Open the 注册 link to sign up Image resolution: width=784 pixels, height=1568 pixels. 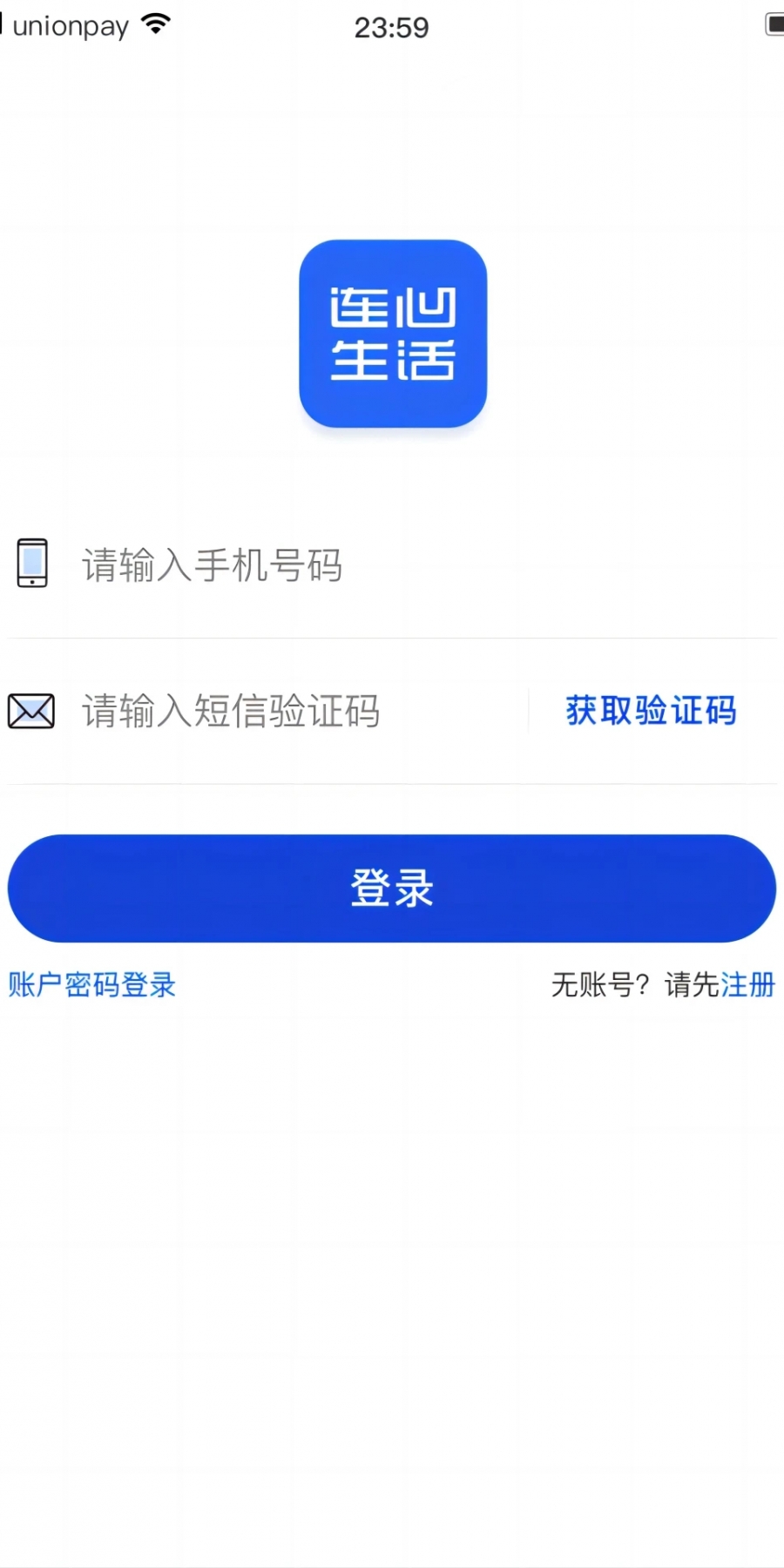coord(747,985)
